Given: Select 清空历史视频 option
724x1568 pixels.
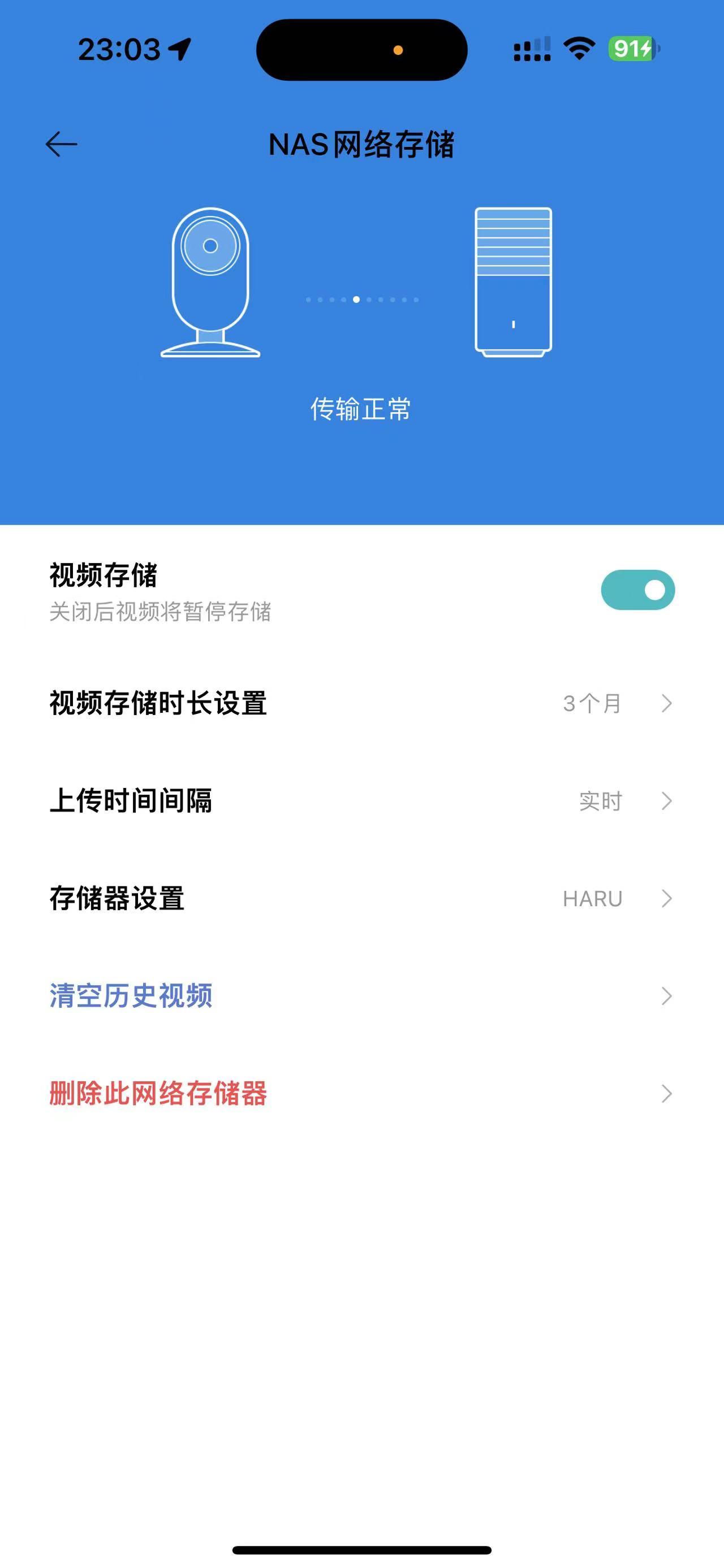Looking at the screenshot, I should tap(361, 997).
